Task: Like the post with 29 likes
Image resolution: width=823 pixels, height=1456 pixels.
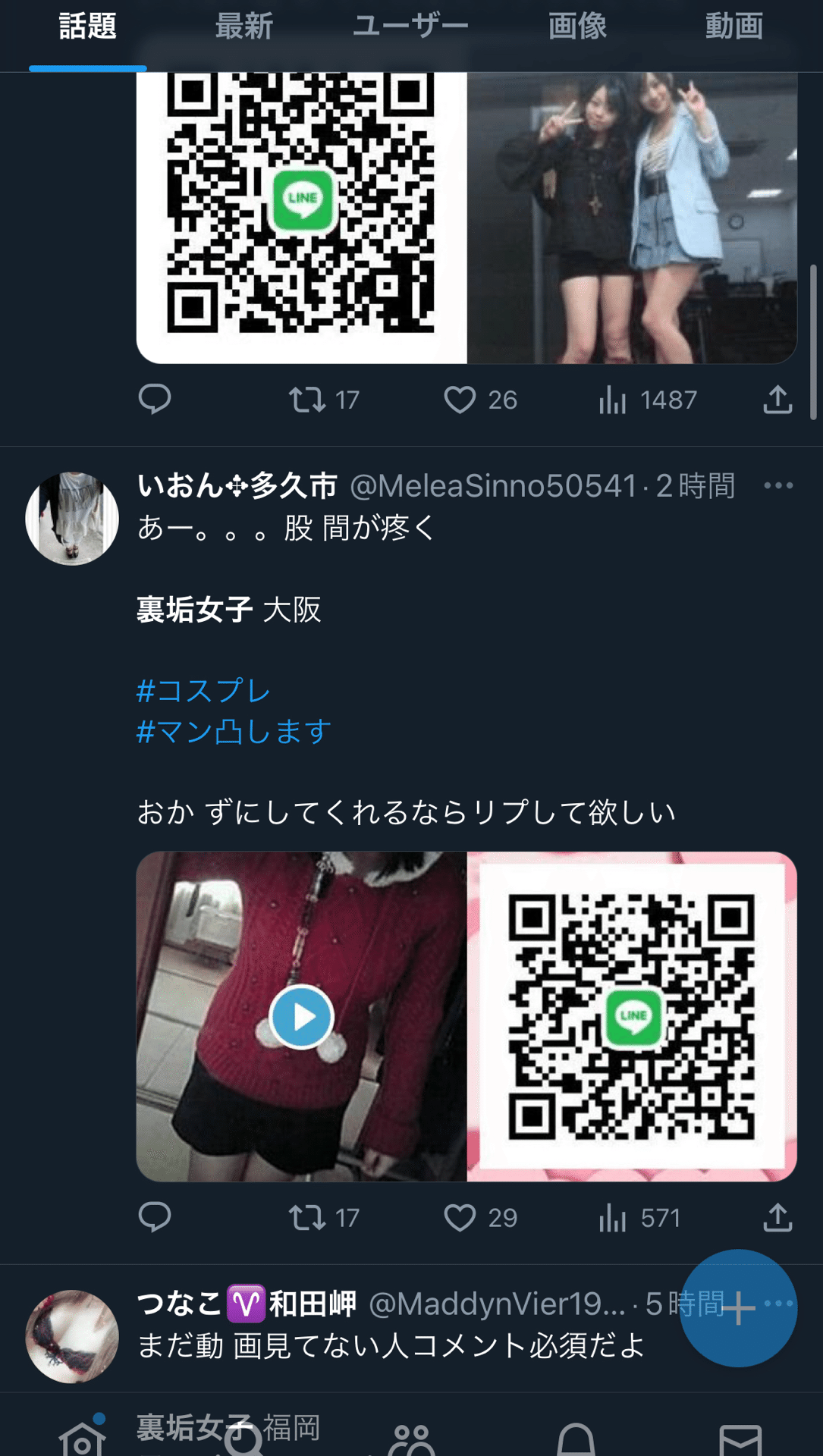Action: tap(460, 1217)
